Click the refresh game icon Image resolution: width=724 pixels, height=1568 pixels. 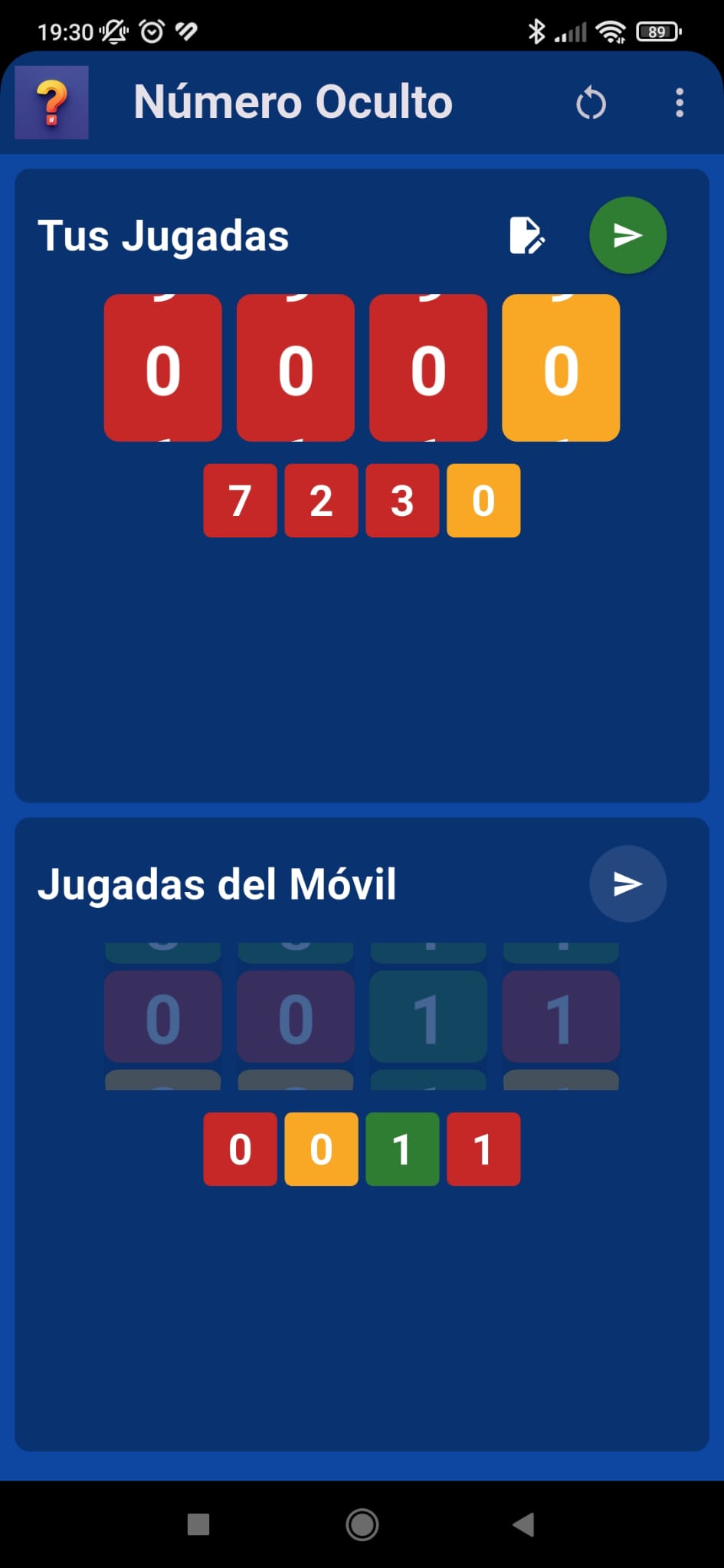pos(590,103)
